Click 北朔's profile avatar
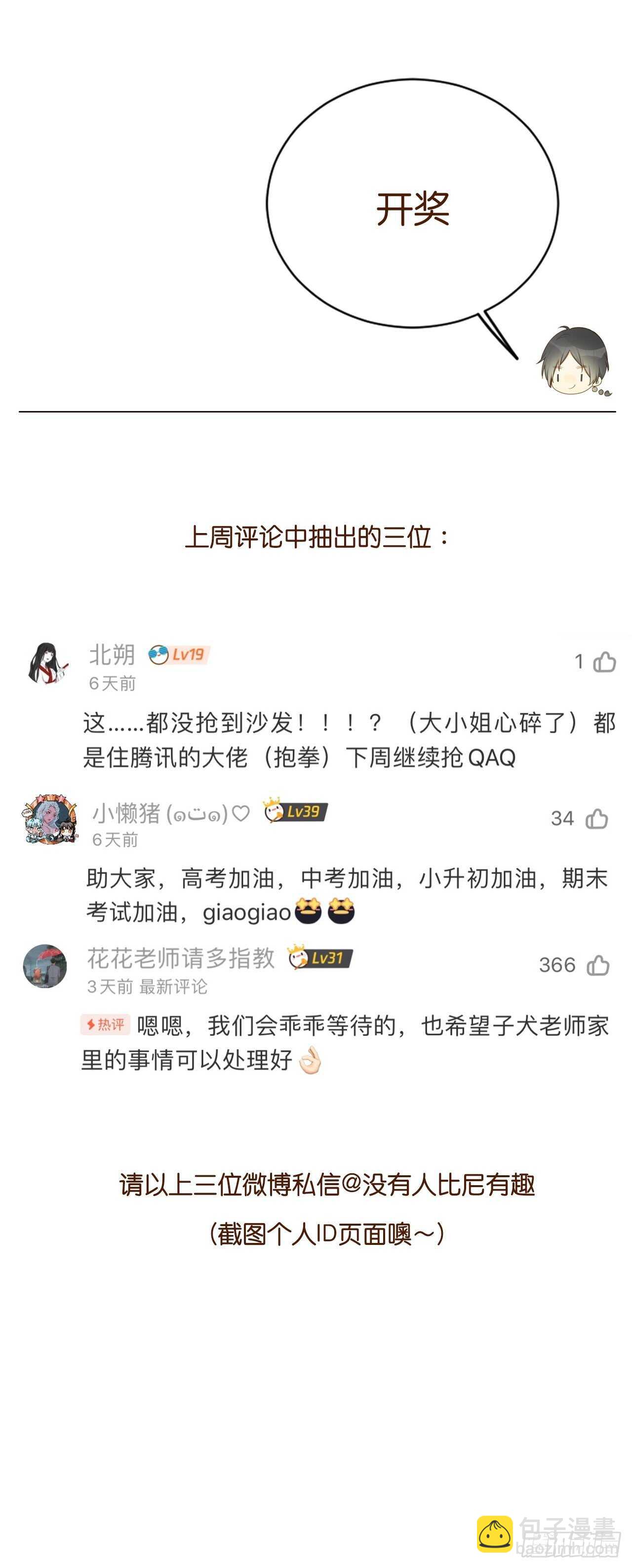This screenshot has height=1568, width=632. pyautogui.click(x=52, y=663)
